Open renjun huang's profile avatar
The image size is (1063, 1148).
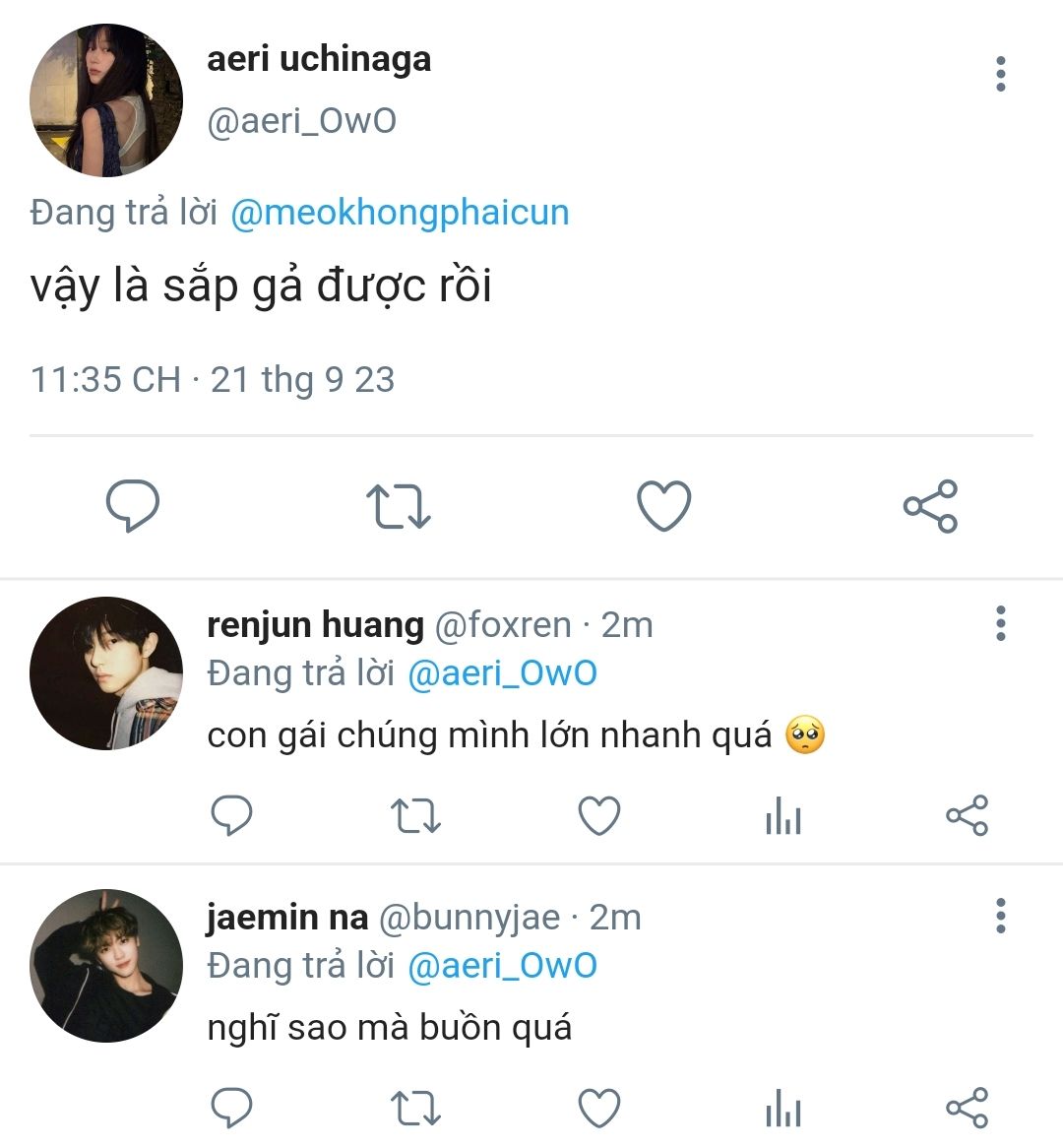(x=106, y=673)
